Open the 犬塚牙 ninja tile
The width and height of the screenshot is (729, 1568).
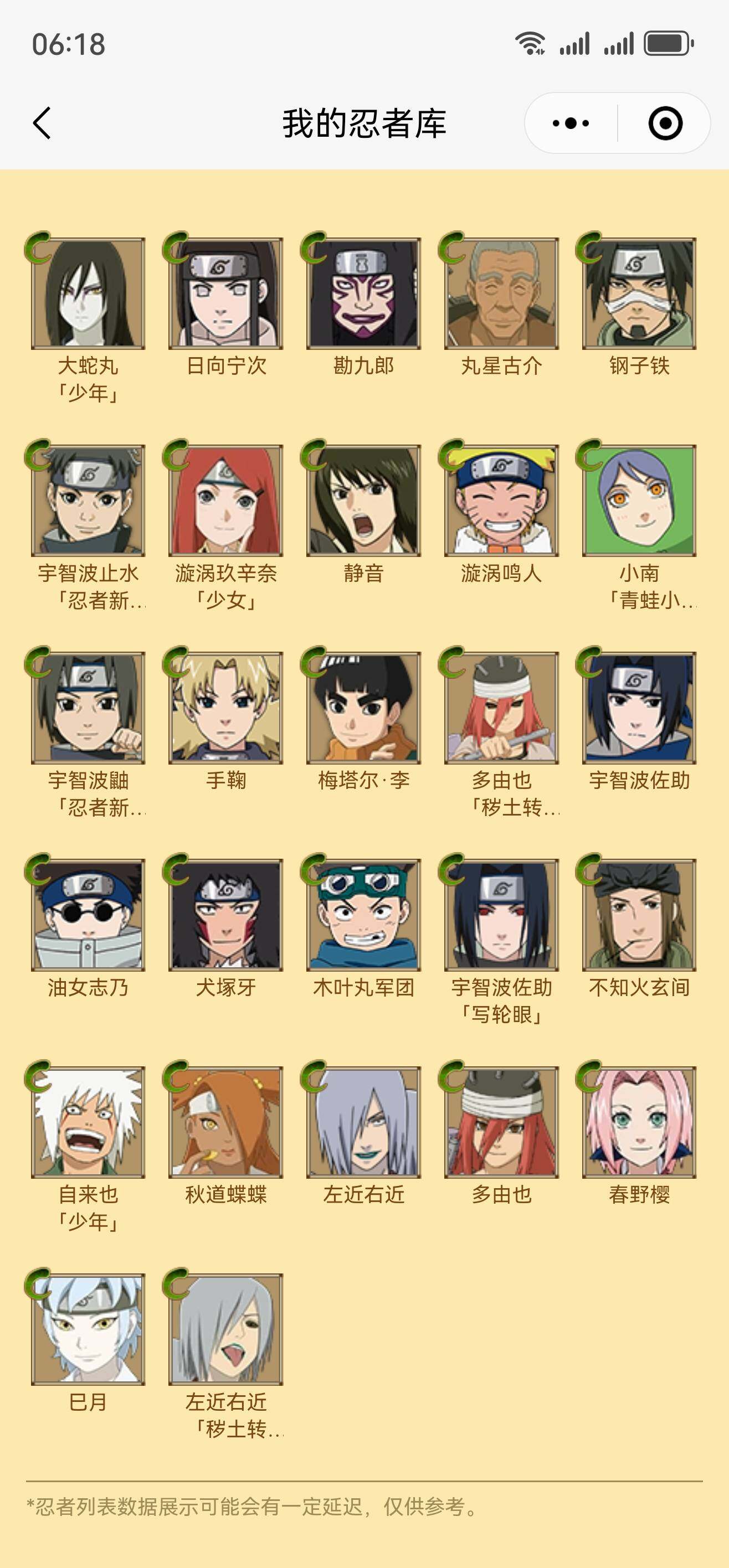226,914
